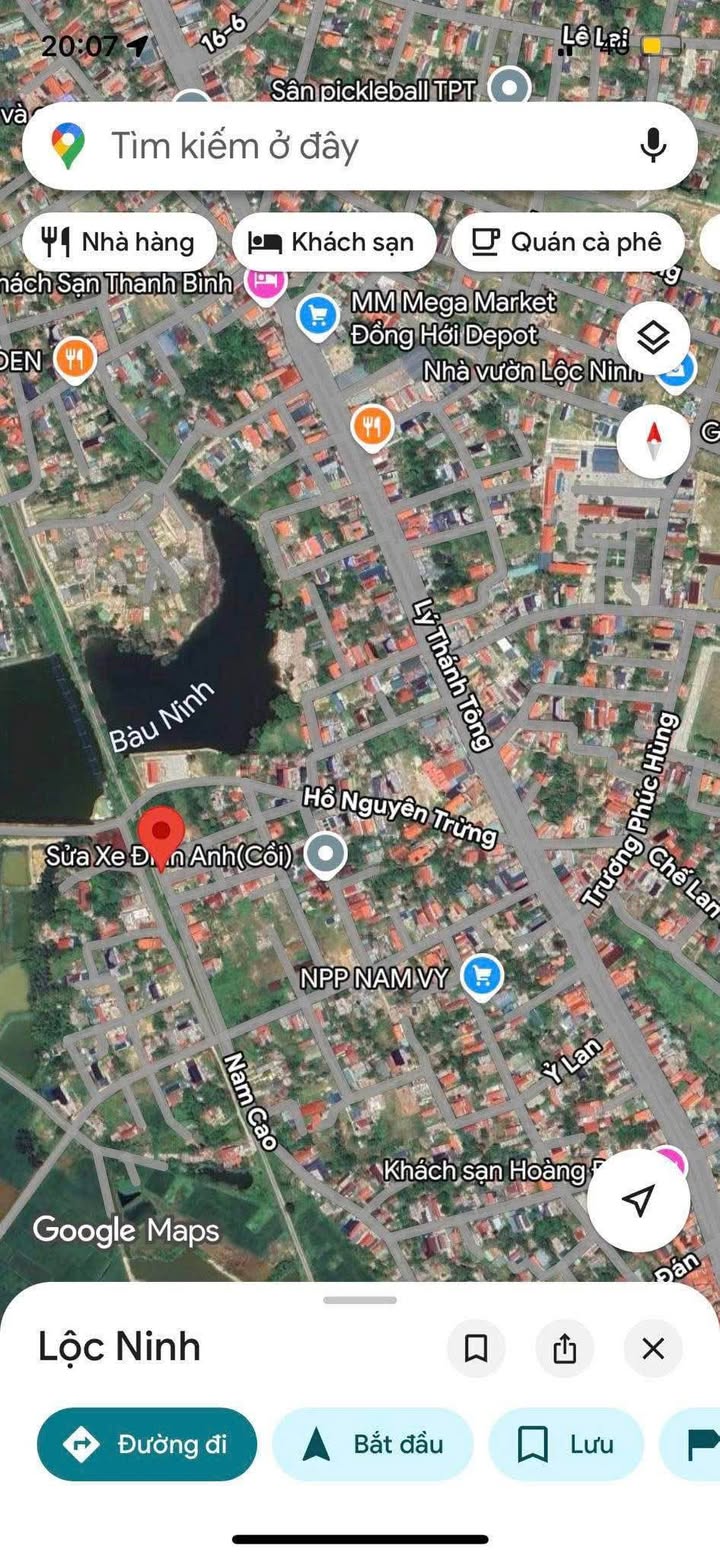The image size is (720, 1559).
Task: Choose the "Quán cà phê" chip
Action: (567, 242)
